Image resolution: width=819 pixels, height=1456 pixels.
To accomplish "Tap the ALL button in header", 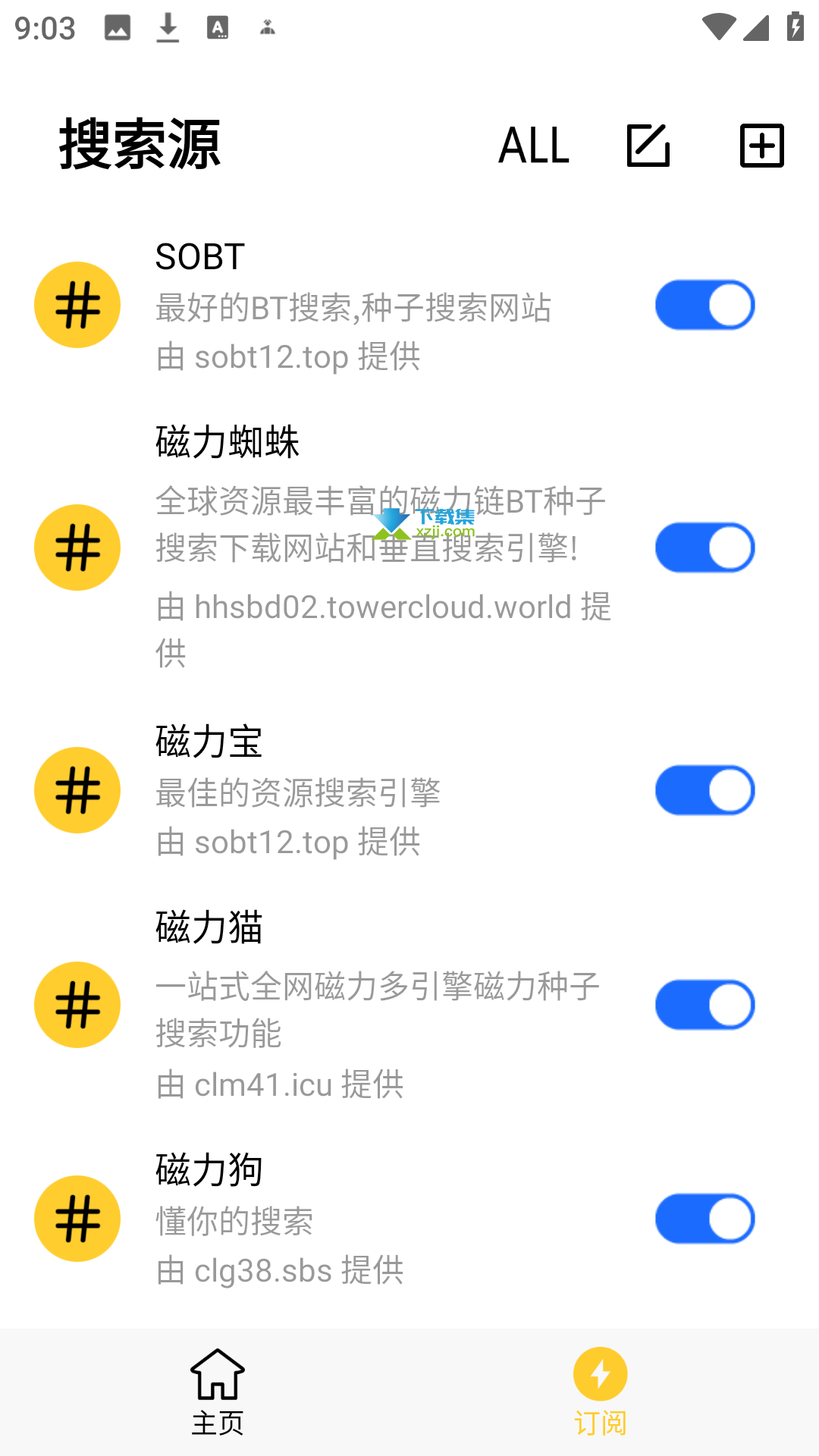I will (534, 146).
